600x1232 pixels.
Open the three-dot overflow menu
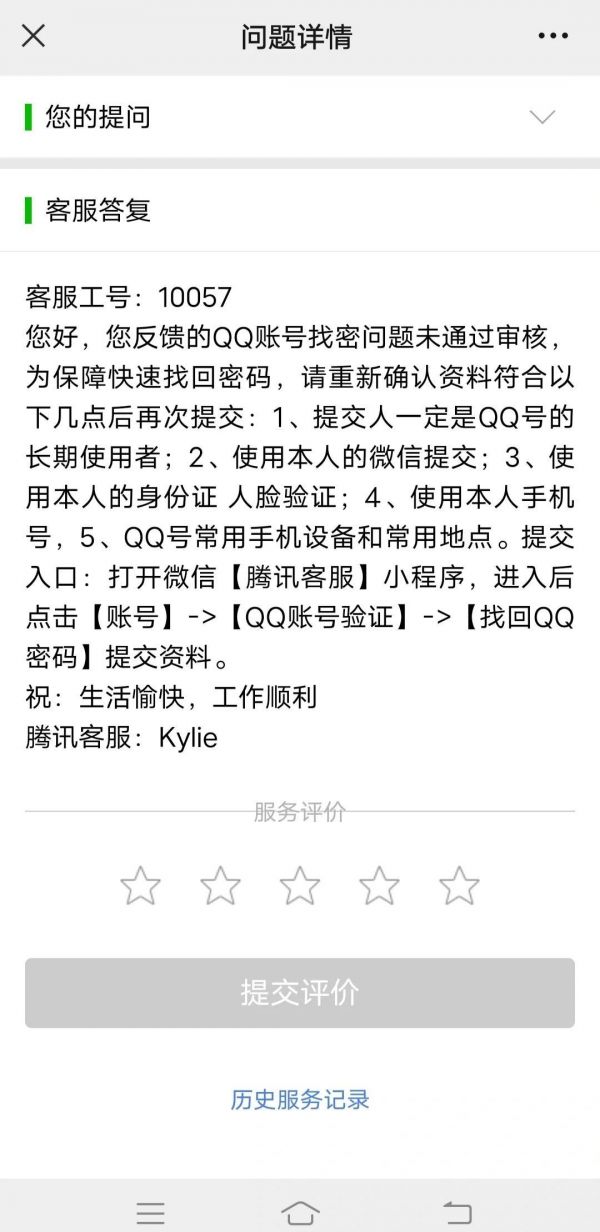click(553, 37)
